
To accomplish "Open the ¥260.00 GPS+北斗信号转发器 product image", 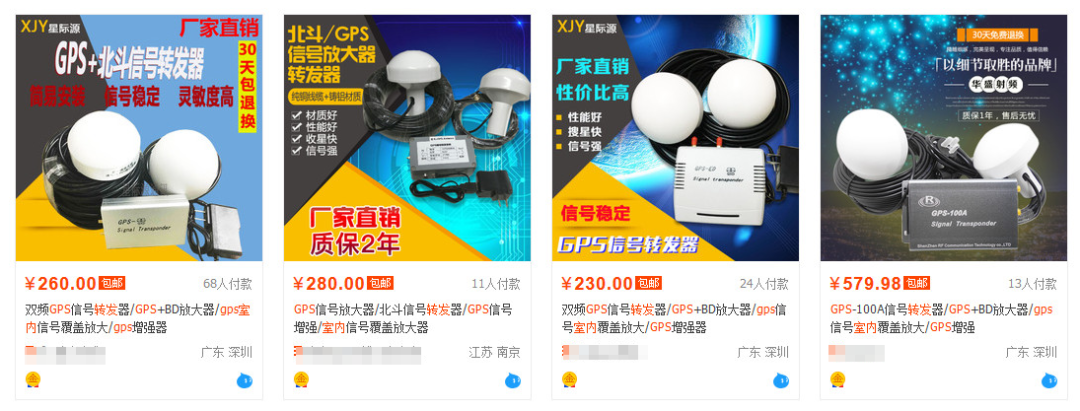I will point(139,138).
